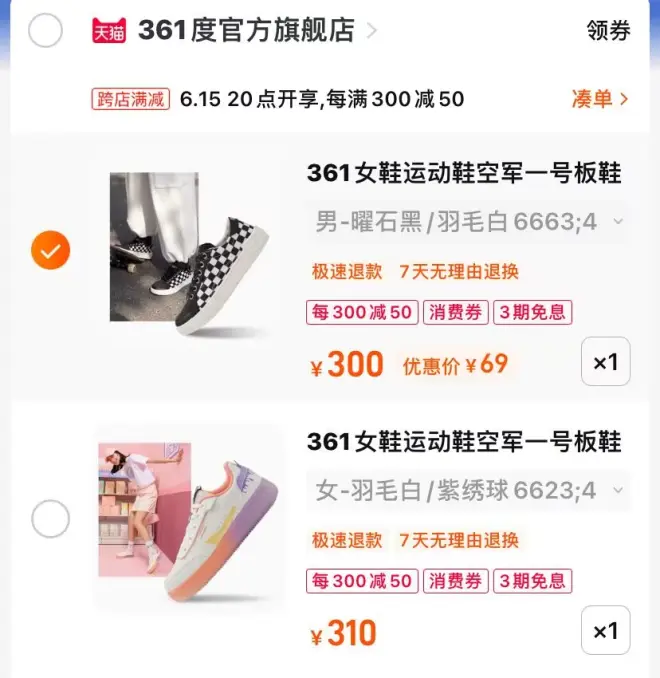
Task: Change the 女-羽毛白/紫绣球 6623 variant
Action: [468, 491]
